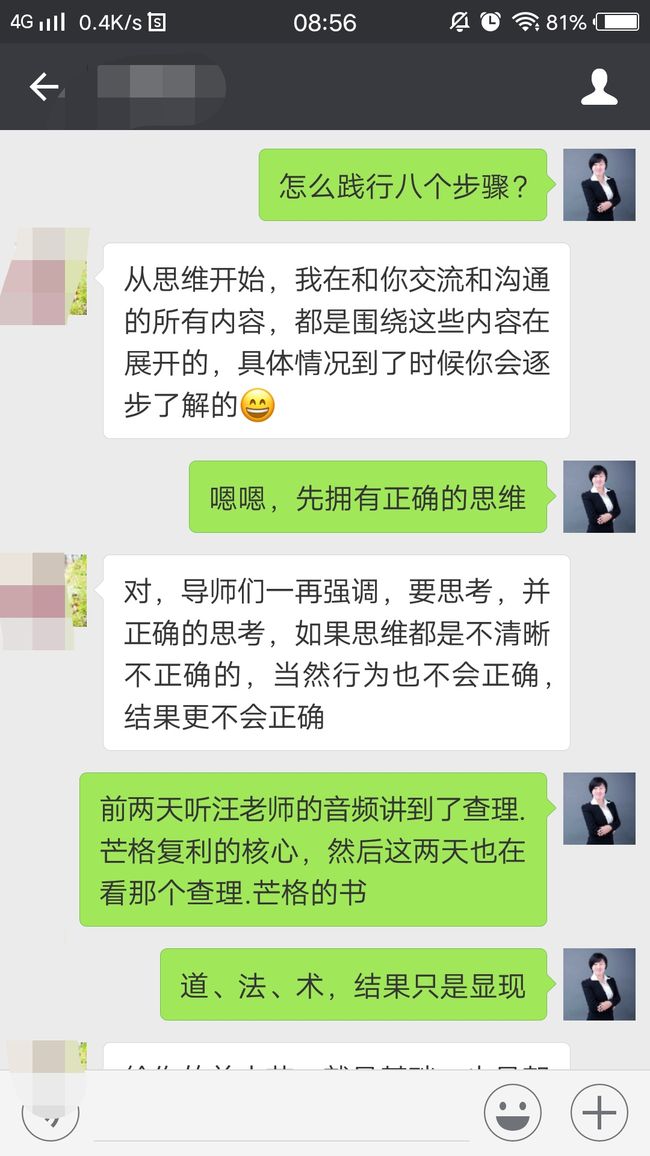Open the chat info profile icon
The width and height of the screenshot is (650, 1156).
598,87
